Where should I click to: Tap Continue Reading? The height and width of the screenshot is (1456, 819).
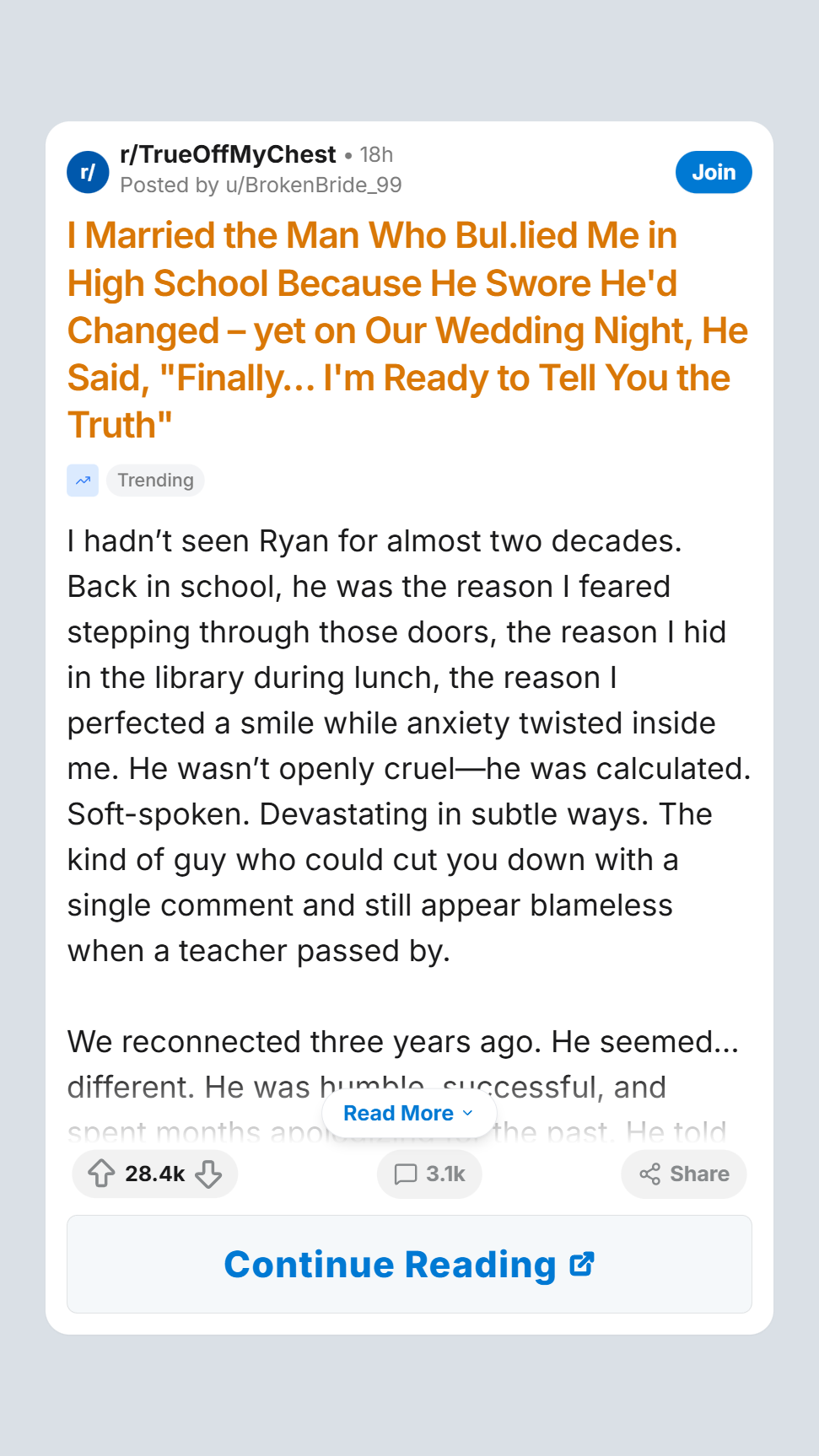409,1264
